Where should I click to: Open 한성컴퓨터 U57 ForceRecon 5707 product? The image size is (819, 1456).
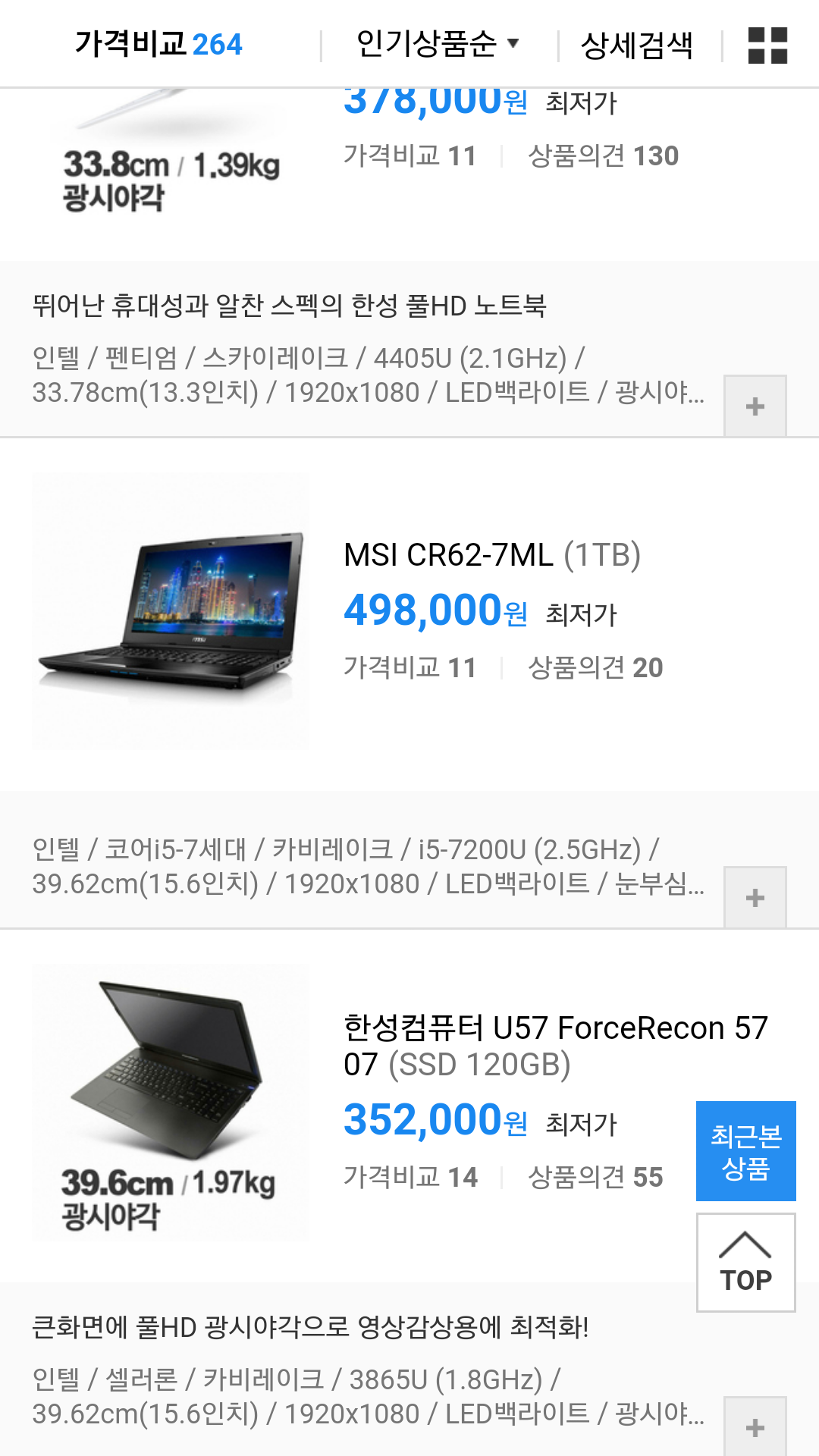(x=555, y=1045)
